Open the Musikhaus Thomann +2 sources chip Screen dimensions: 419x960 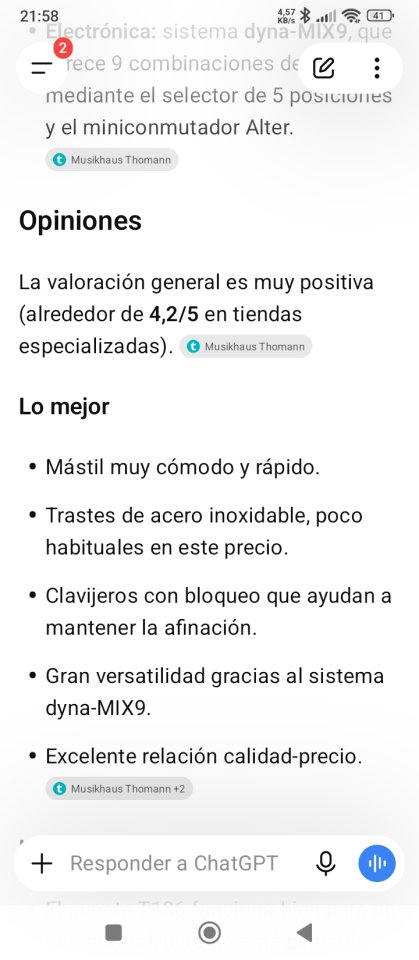click(x=119, y=789)
